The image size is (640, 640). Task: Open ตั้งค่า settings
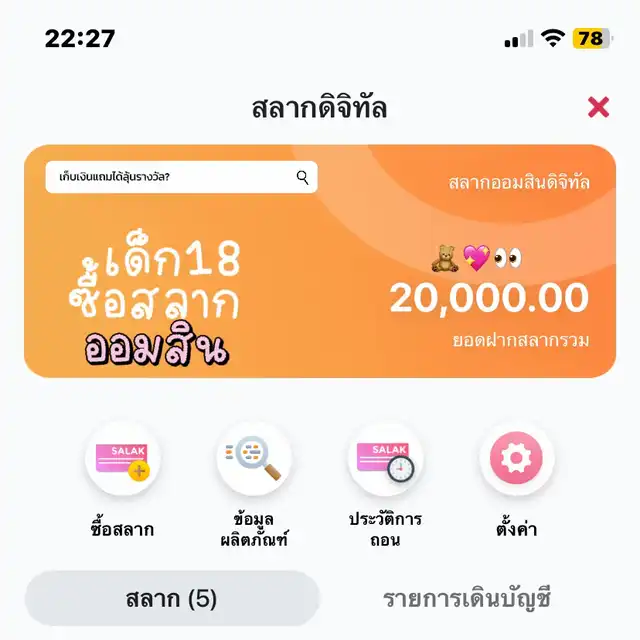516,460
